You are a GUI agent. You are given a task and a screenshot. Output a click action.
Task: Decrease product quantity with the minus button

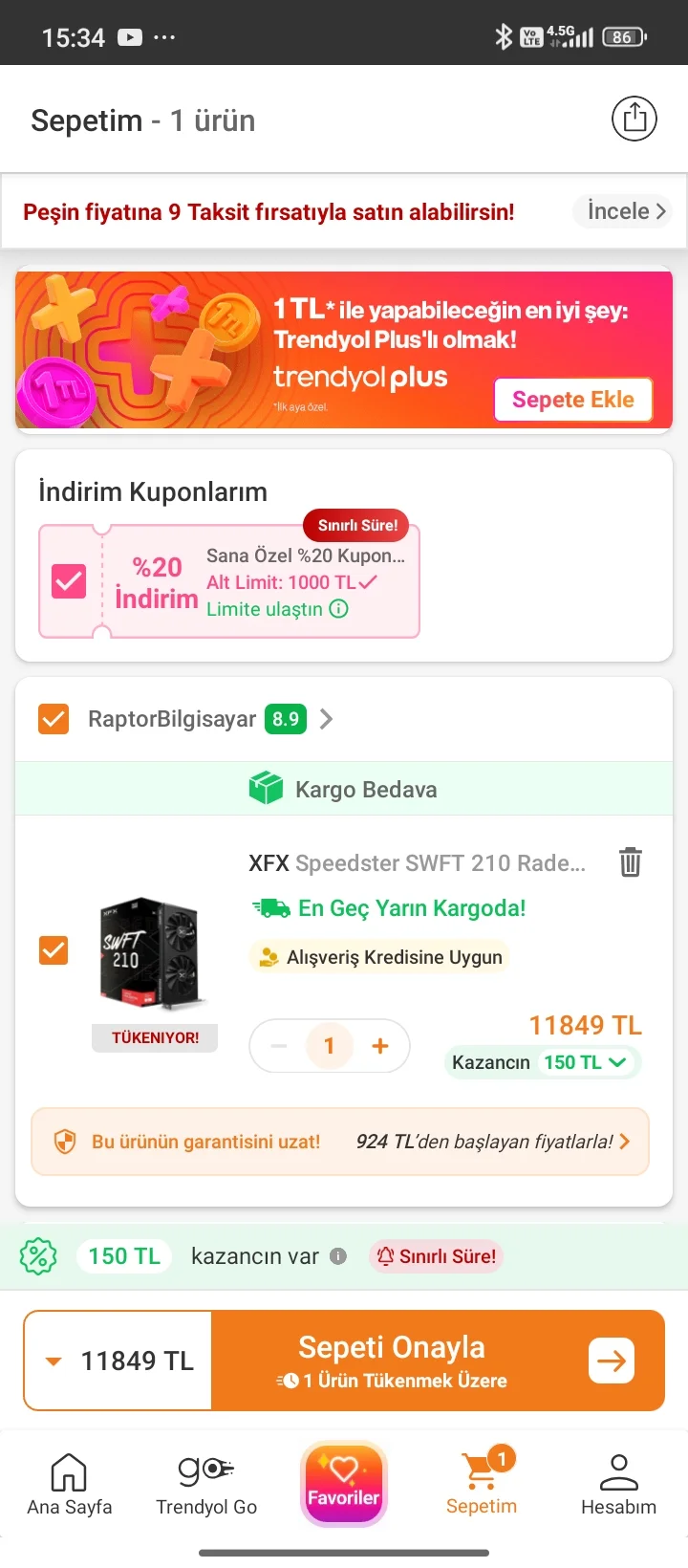tap(279, 1046)
